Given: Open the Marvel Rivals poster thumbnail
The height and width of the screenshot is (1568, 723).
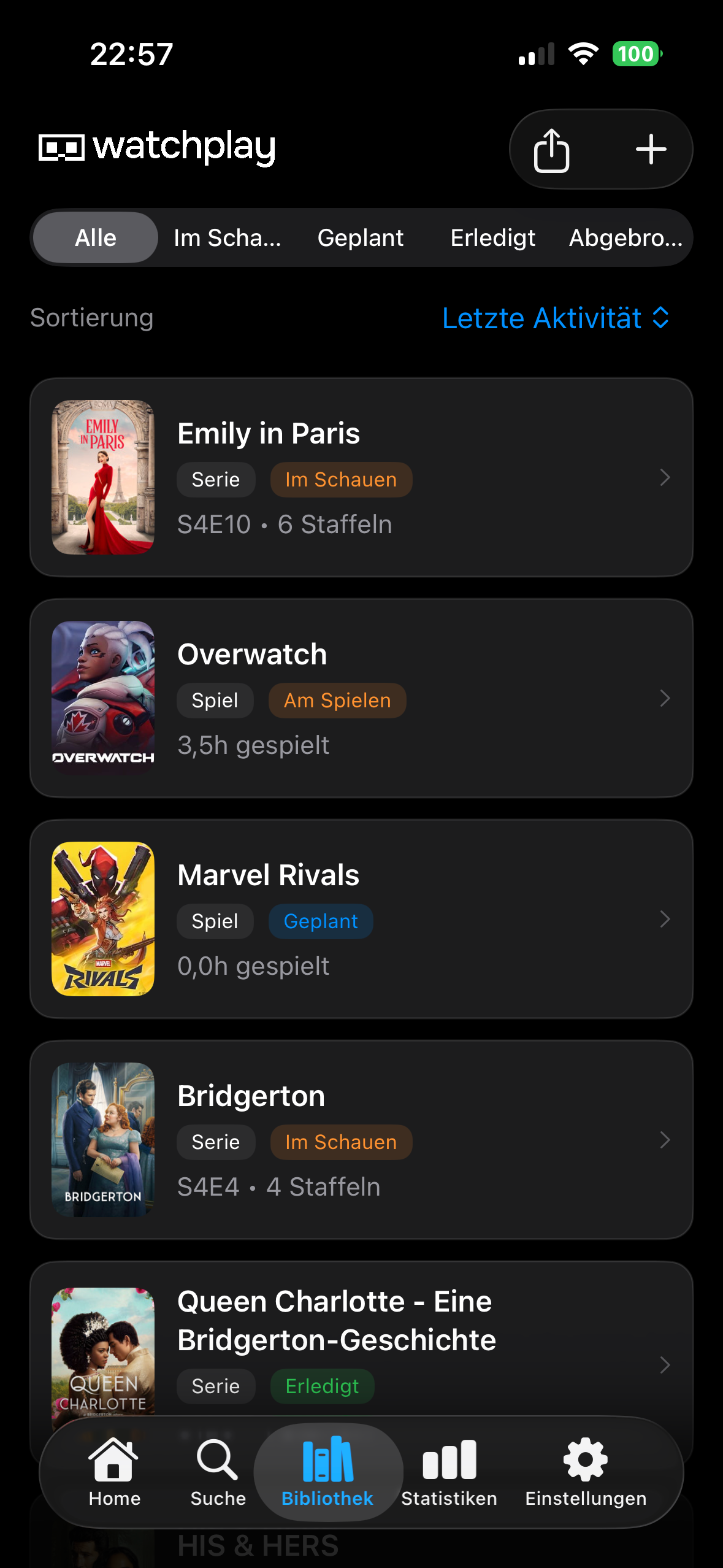Looking at the screenshot, I should tap(102, 918).
